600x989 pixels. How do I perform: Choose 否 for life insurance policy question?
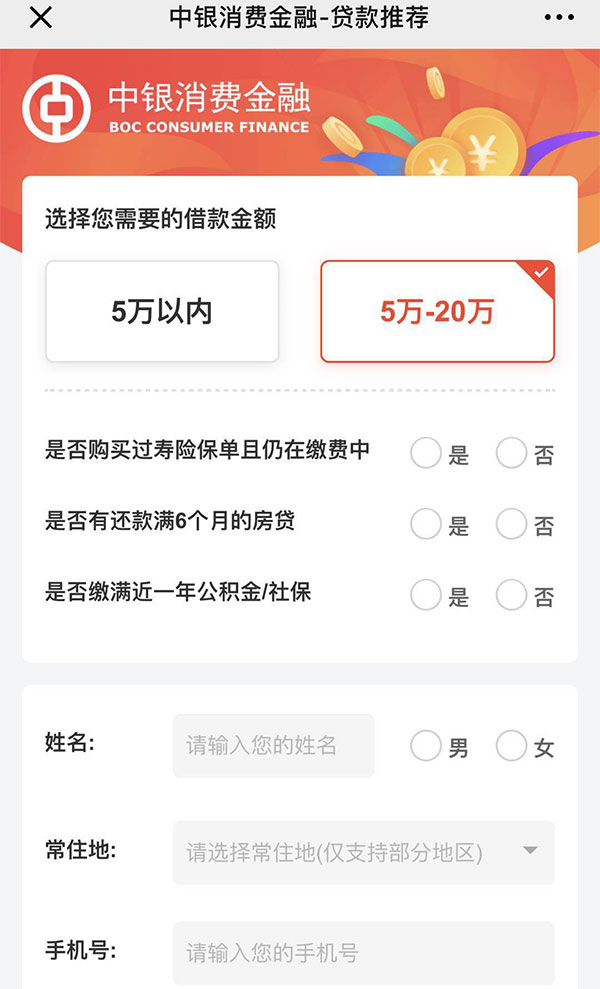511,453
